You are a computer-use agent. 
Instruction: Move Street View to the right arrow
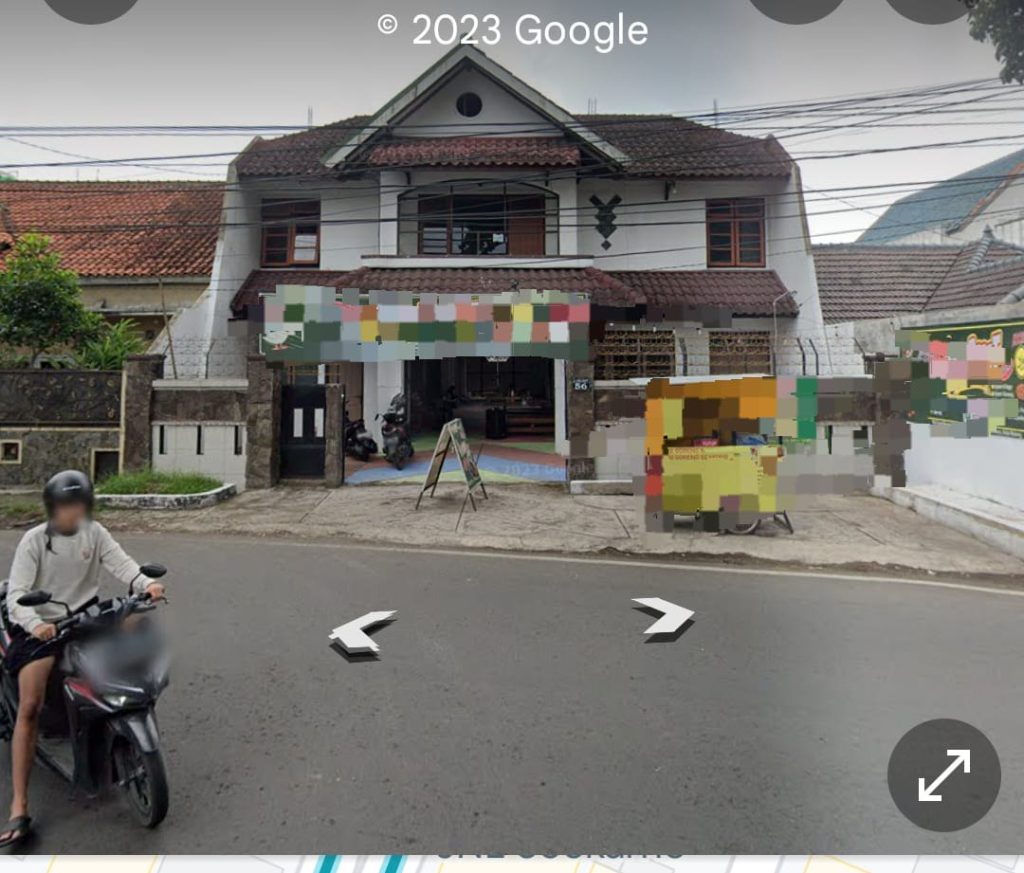coord(664,615)
